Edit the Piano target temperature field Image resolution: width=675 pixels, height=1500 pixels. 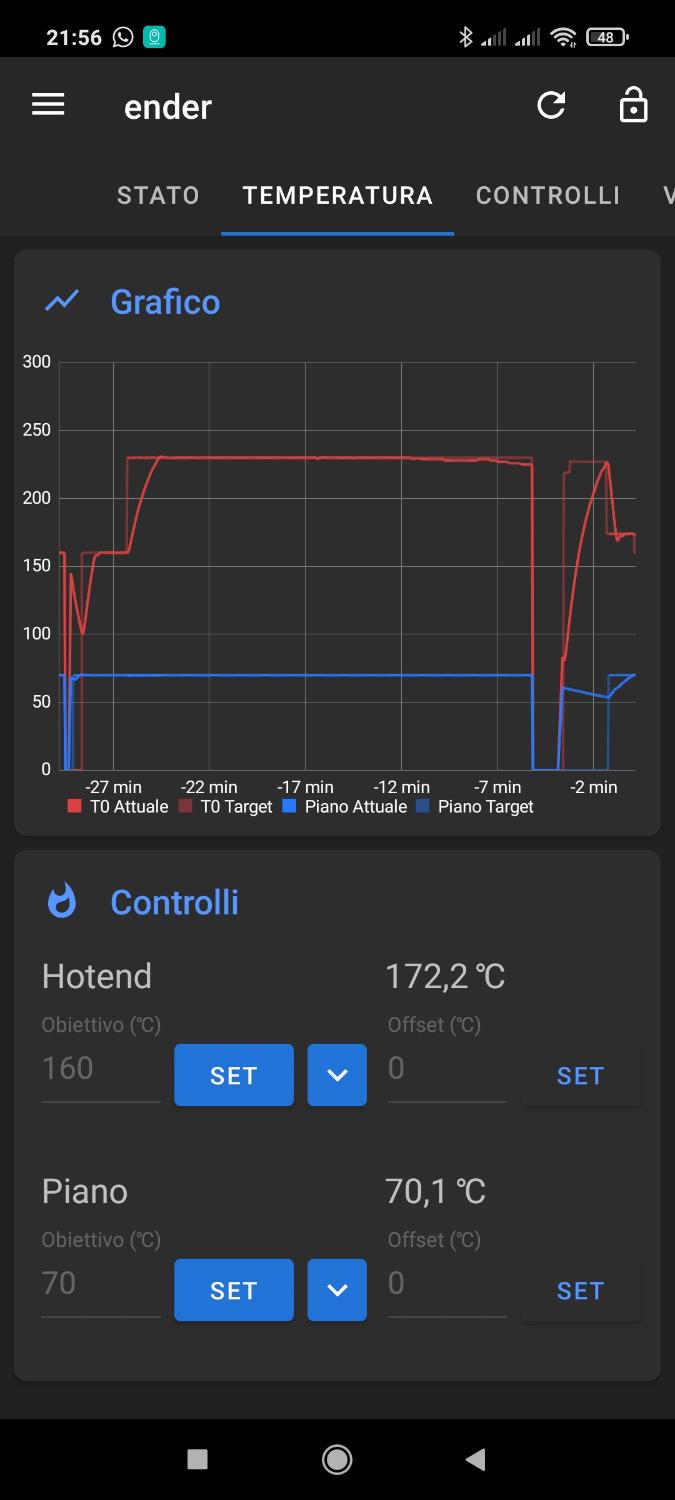(100, 1284)
